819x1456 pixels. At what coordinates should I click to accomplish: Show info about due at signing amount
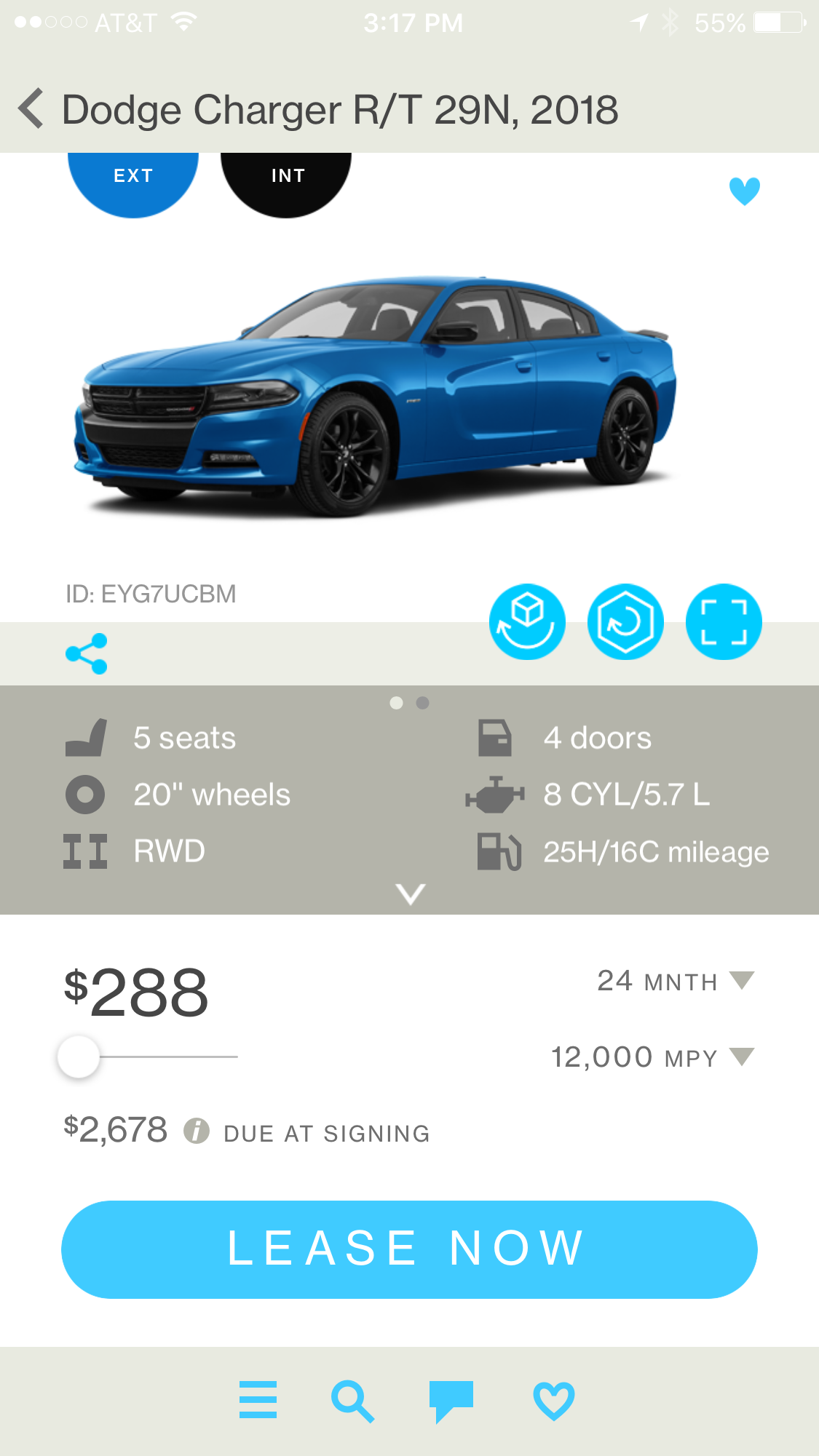click(197, 1131)
